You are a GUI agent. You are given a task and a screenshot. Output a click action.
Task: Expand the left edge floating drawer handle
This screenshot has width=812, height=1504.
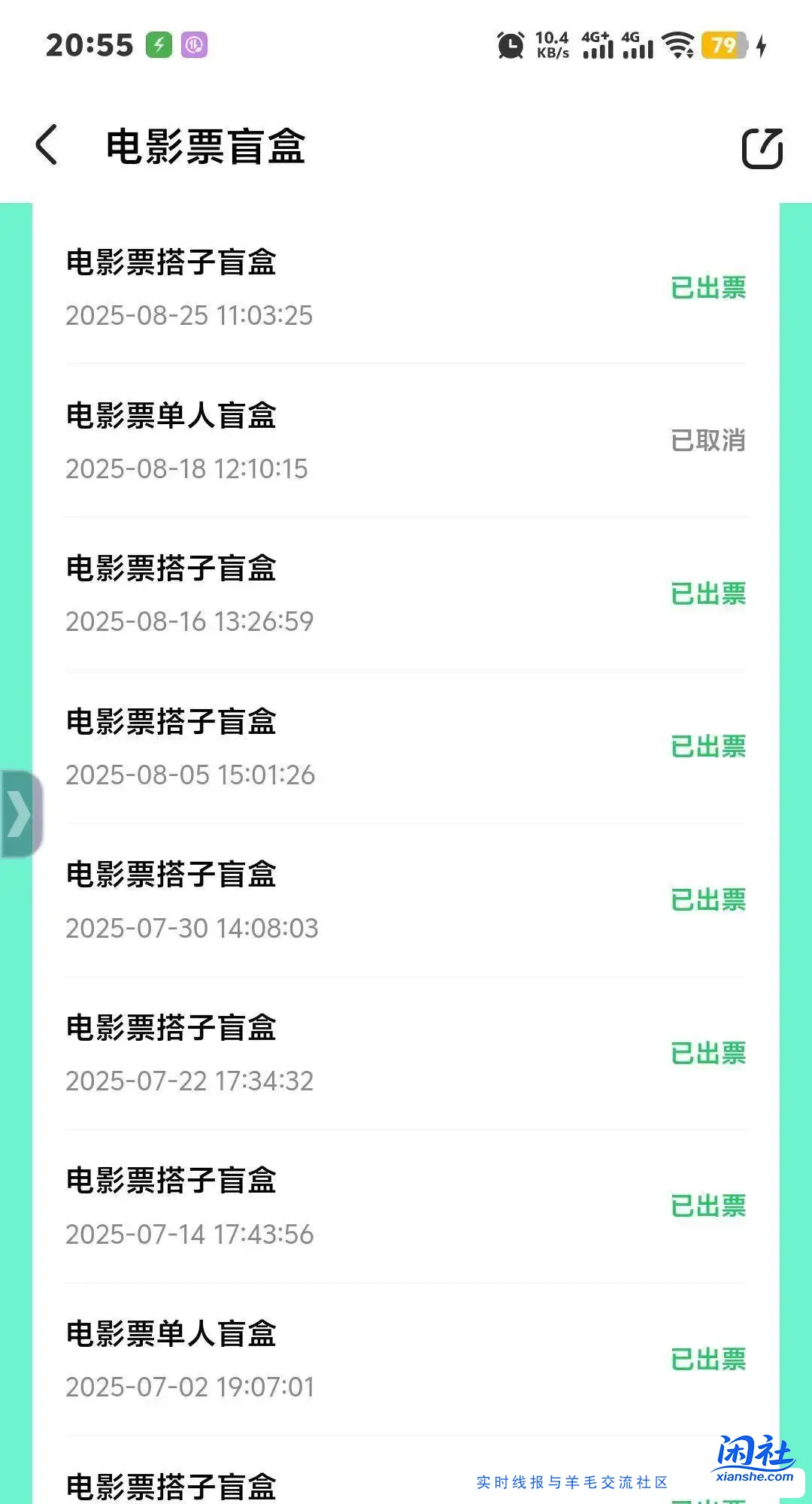click(19, 814)
